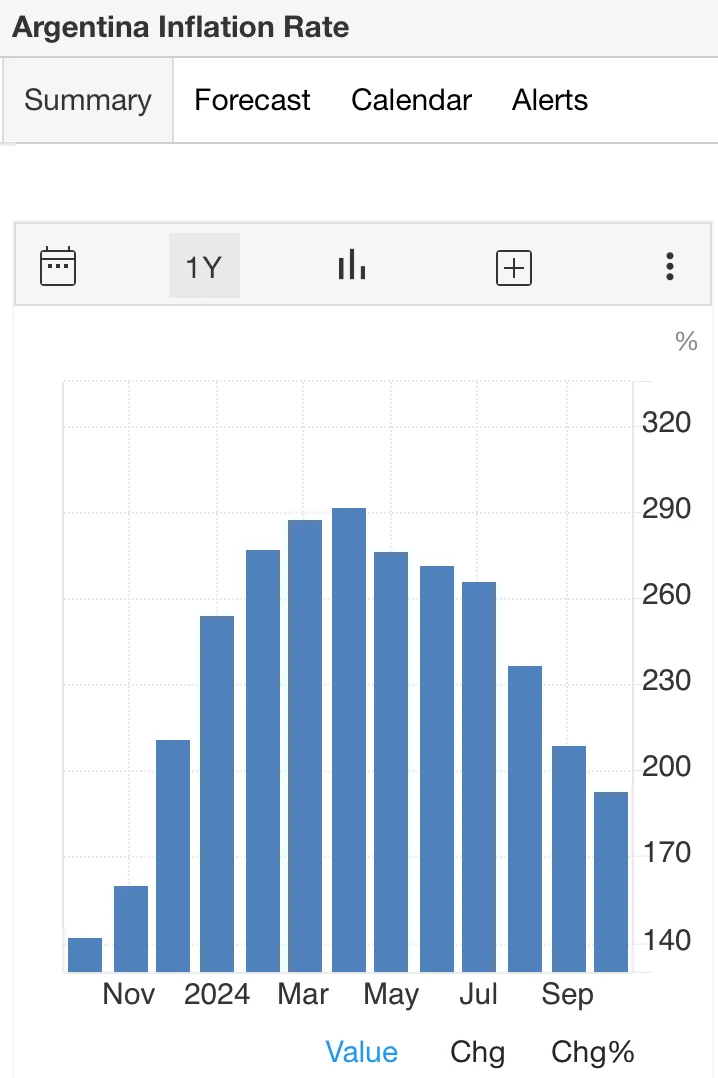
Task: Switch to the Forecast tab
Action: click(x=252, y=100)
